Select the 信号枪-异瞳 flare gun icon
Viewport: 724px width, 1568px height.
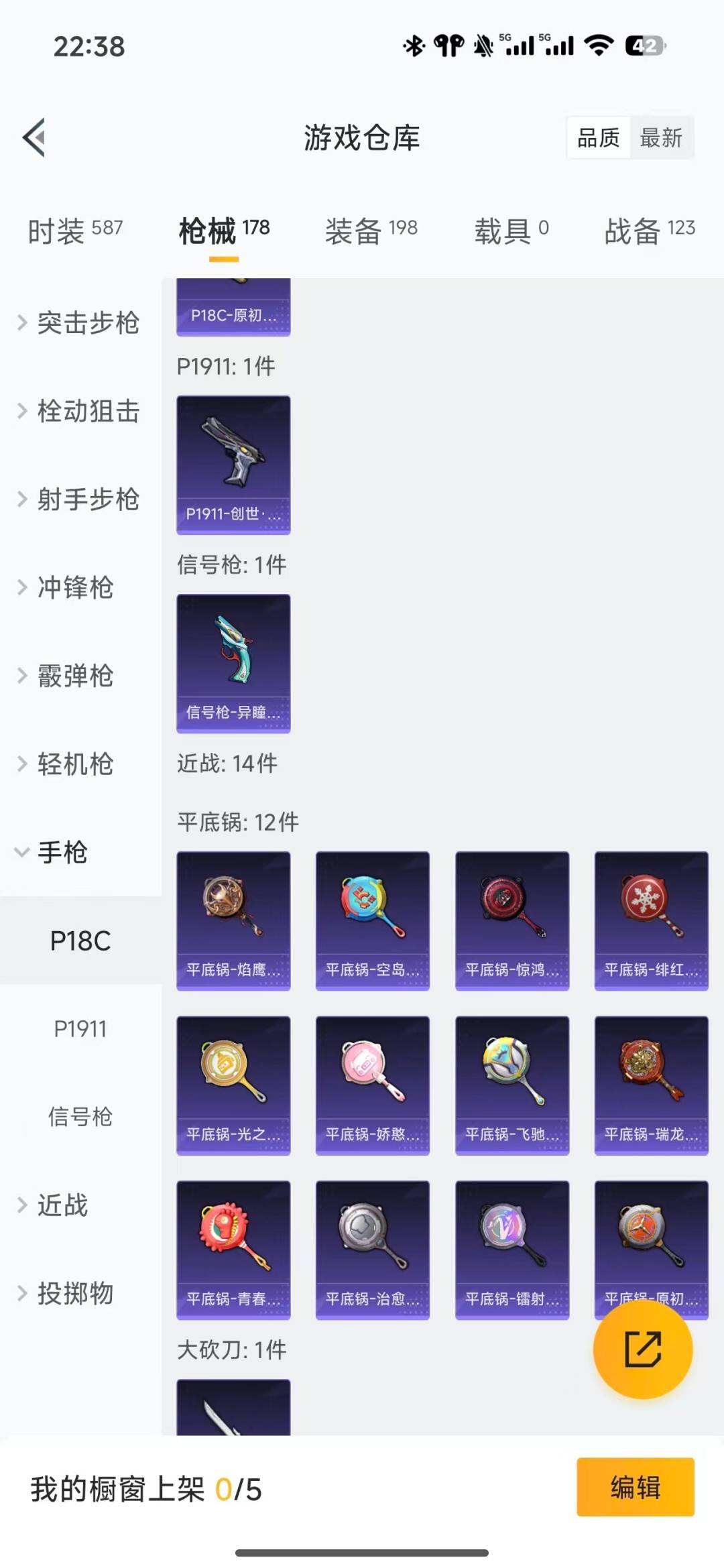point(233,660)
